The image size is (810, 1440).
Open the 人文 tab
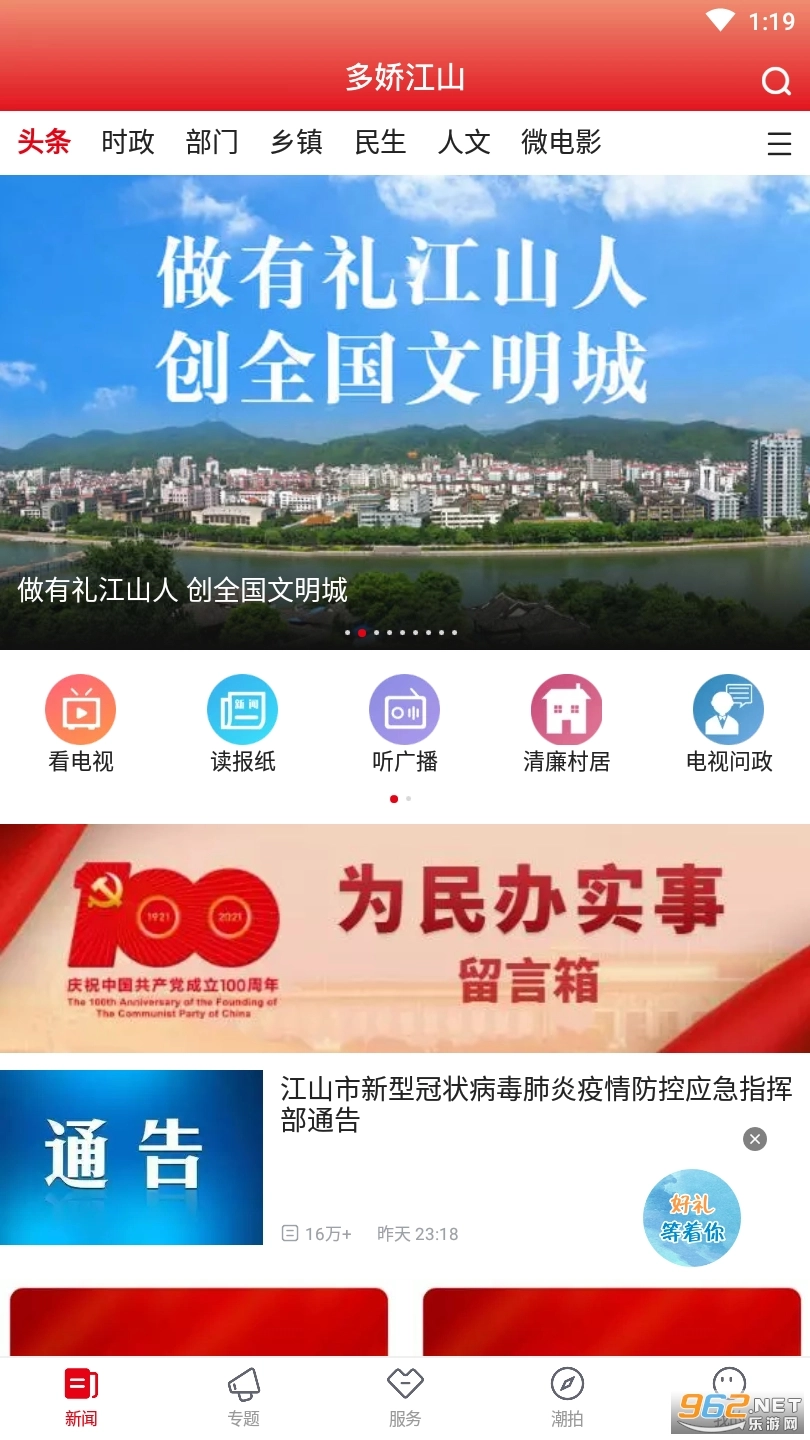(x=464, y=143)
